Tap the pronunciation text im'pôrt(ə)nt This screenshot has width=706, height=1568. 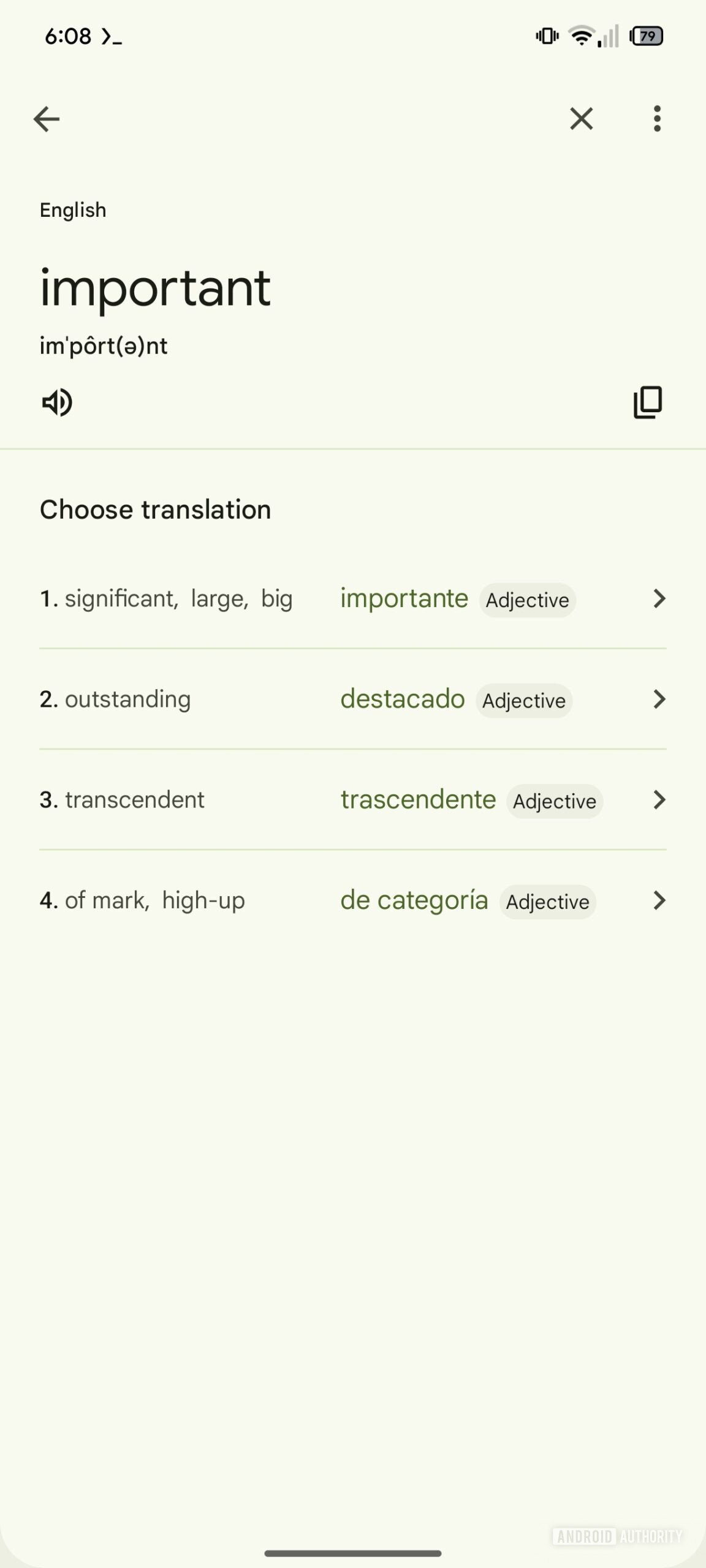[x=105, y=345]
